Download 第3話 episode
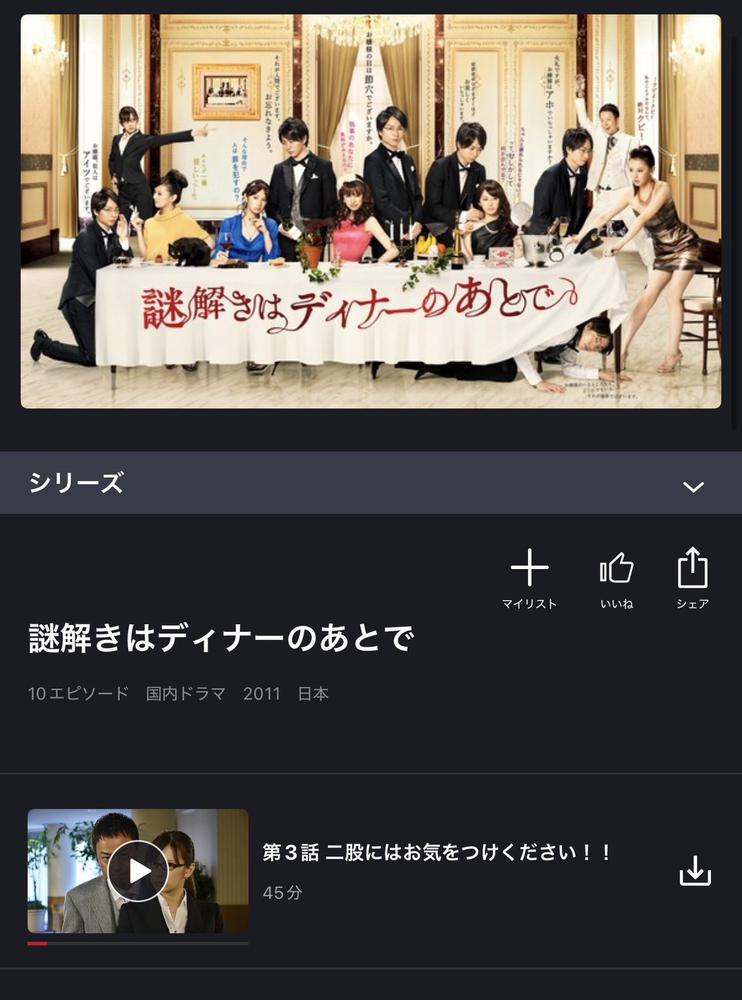This screenshot has height=1000, width=742. coord(694,872)
